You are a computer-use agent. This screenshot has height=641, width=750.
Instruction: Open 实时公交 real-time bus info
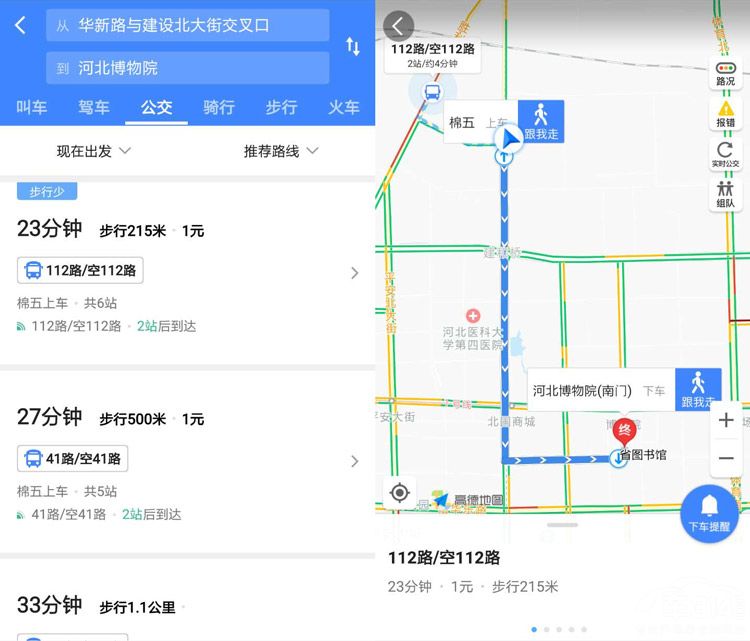click(725, 155)
